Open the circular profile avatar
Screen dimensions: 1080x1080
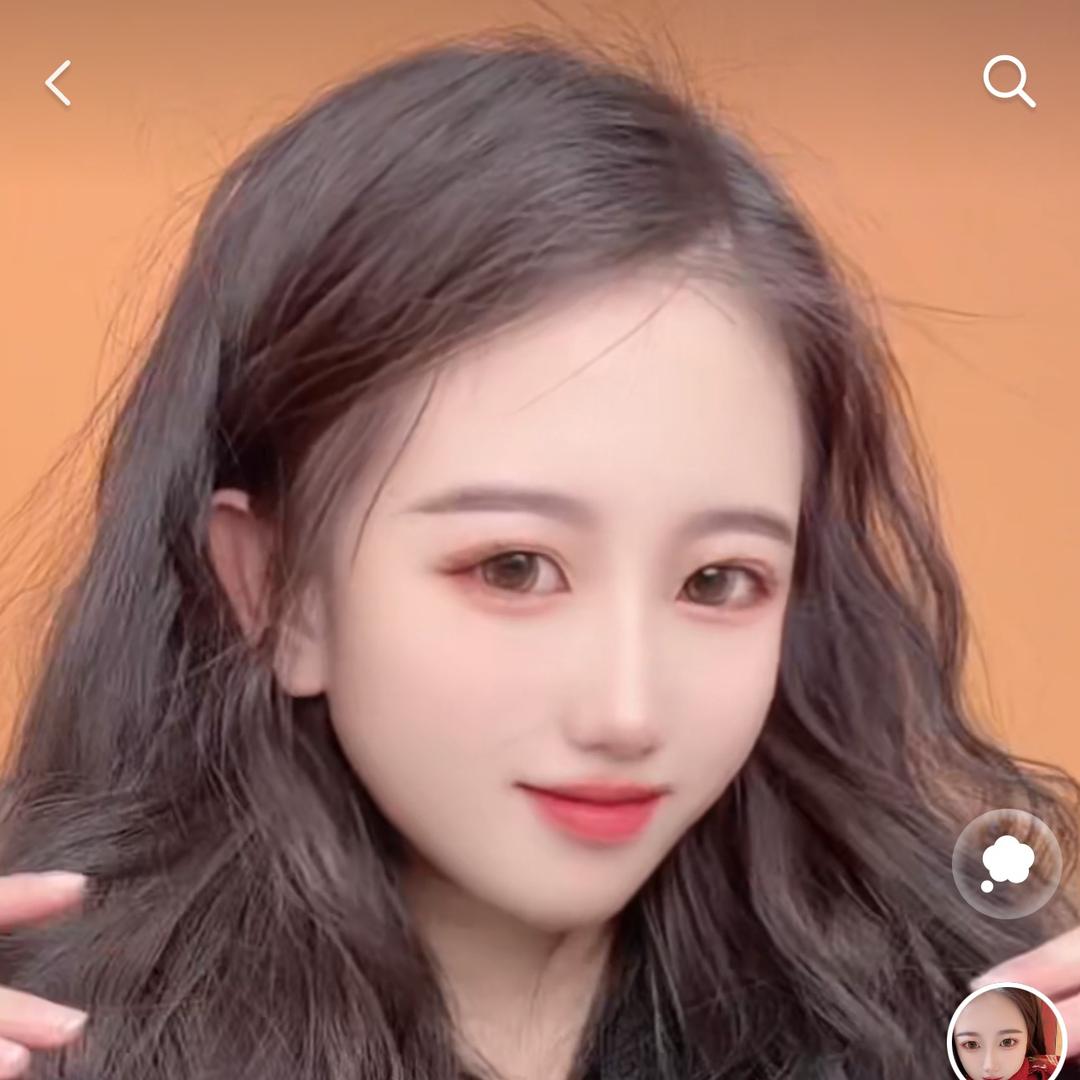pos(1006,1036)
